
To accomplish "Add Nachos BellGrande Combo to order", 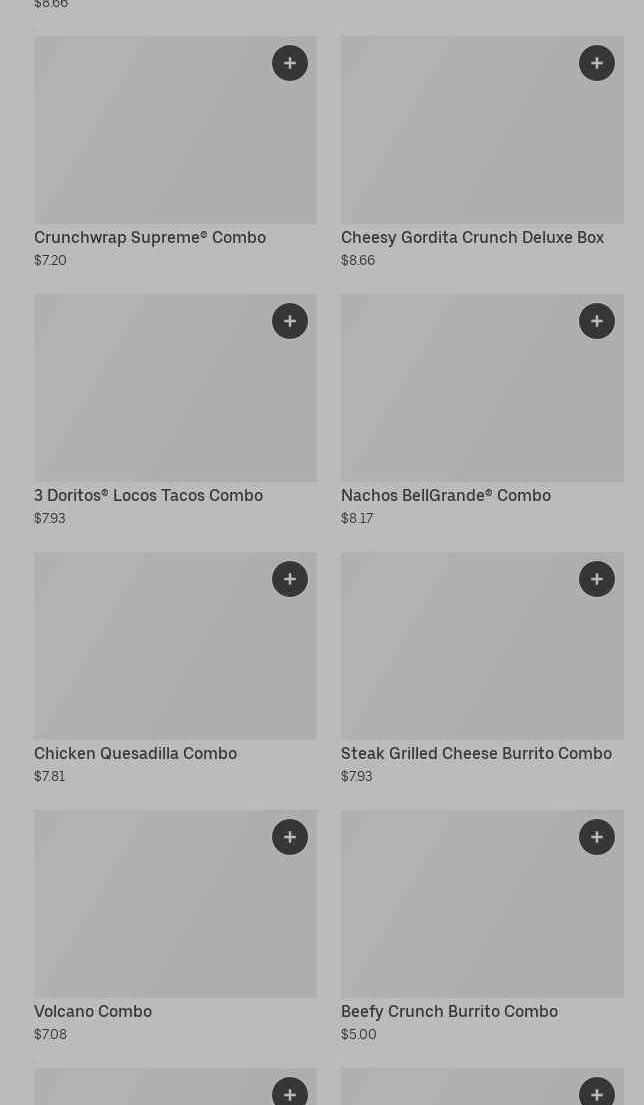I will point(597,321).
